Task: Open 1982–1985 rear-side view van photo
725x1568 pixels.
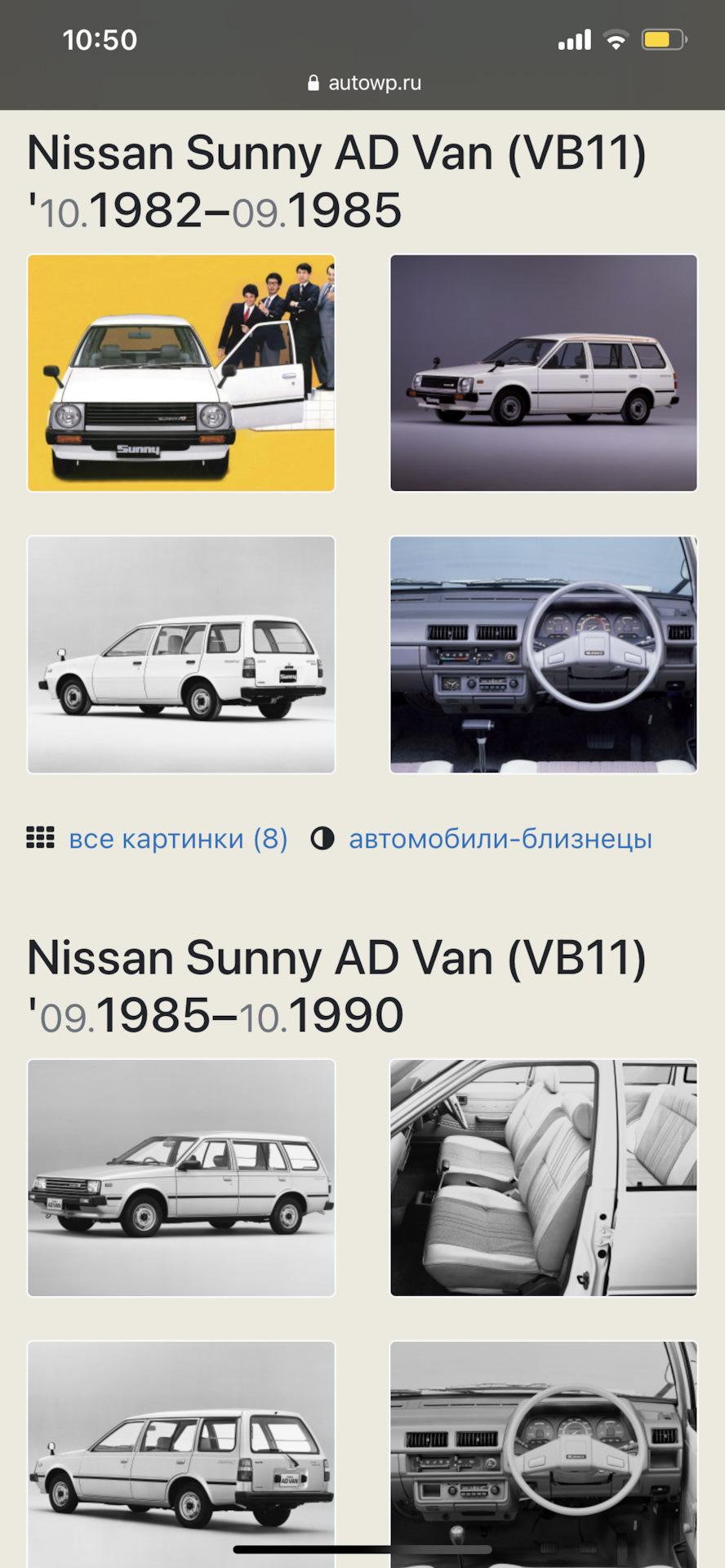Action: 181,655
